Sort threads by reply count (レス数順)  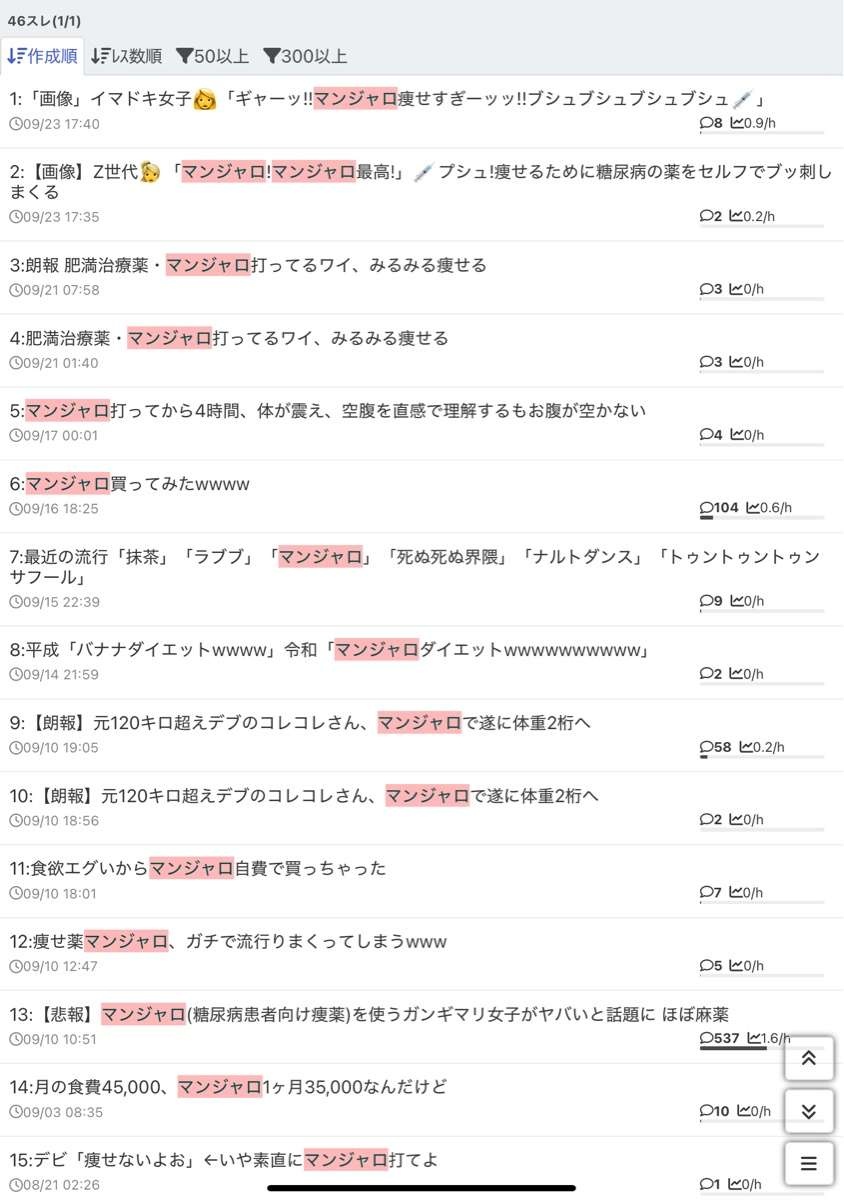[126, 56]
